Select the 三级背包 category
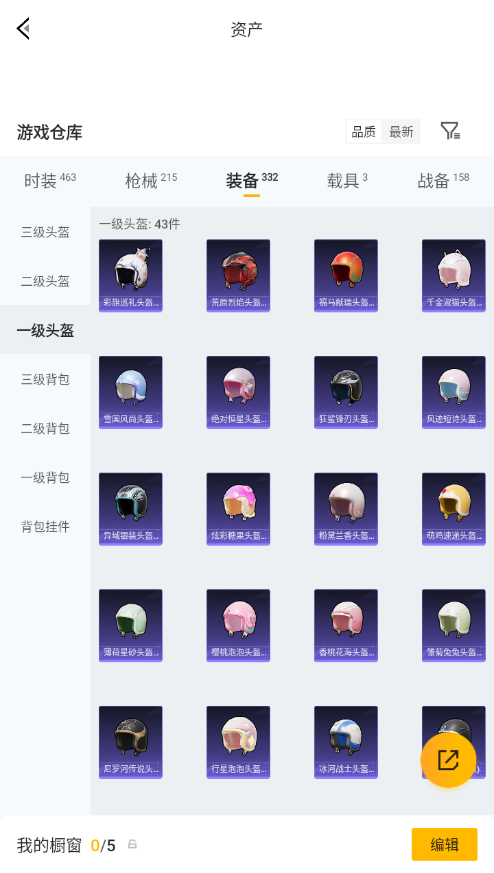Image resolution: width=494 pixels, height=873 pixels. click(45, 379)
